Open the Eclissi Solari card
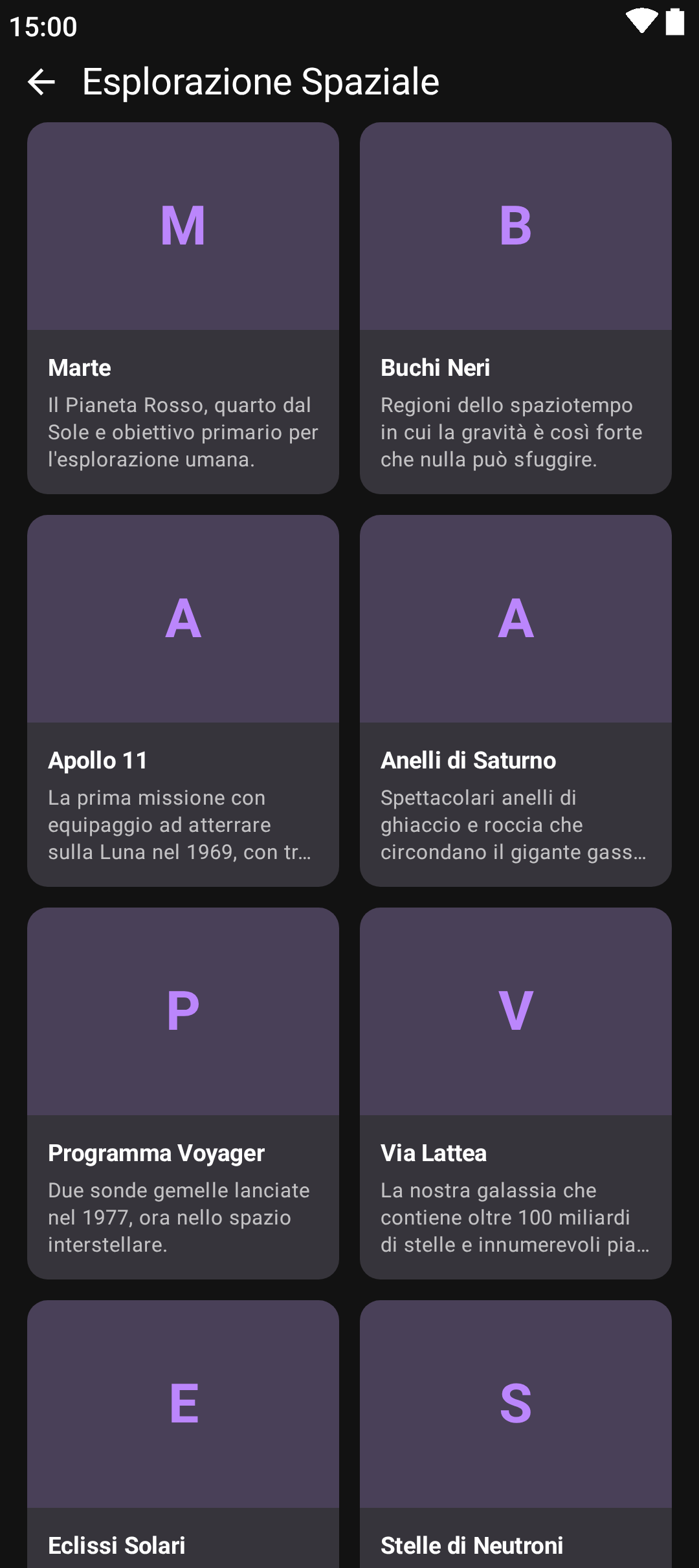 coord(183,1433)
